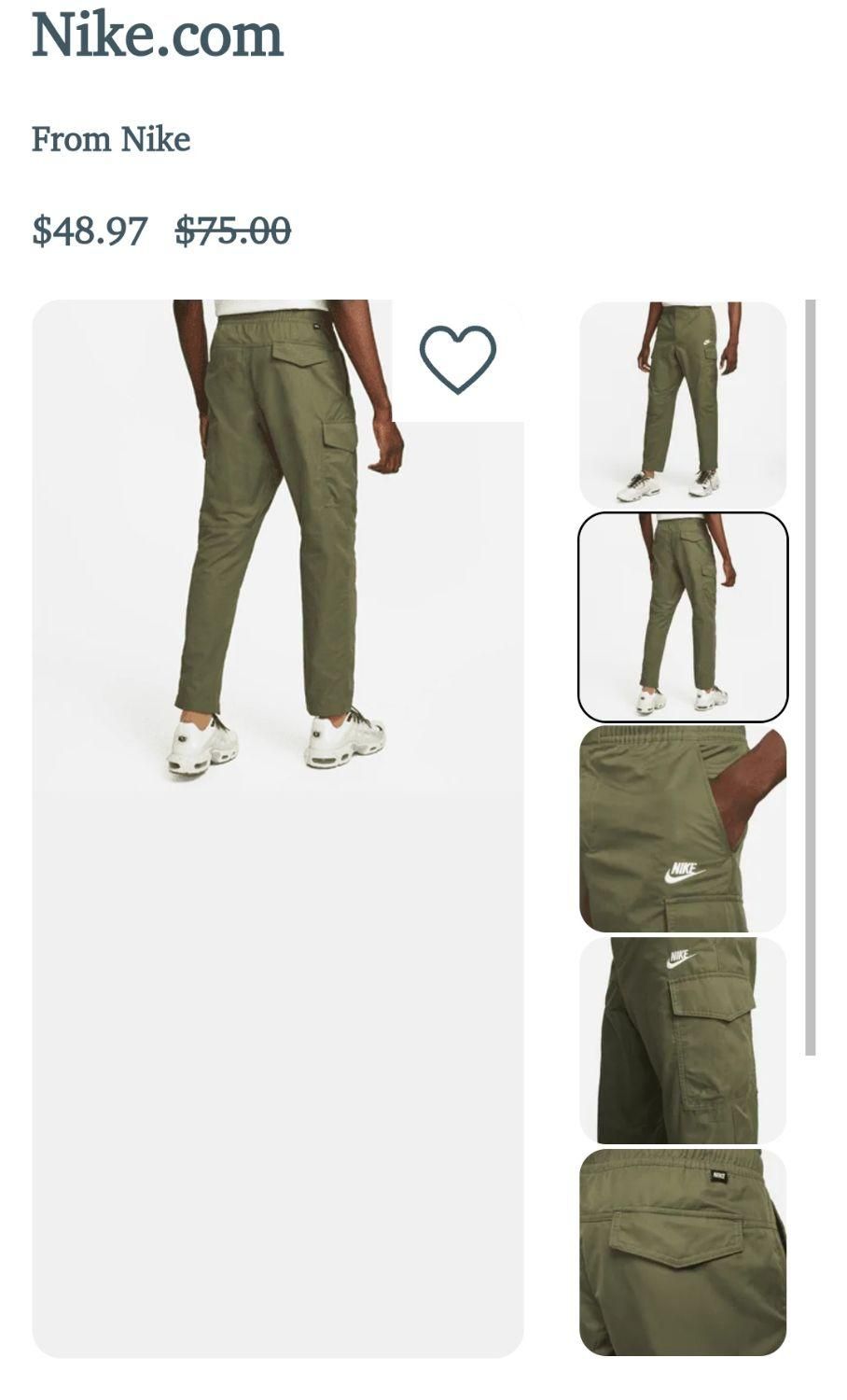This screenshot has height=1400, width=847.
Task: Select the front-view pants thumbnail
Action: click(683, 405)
